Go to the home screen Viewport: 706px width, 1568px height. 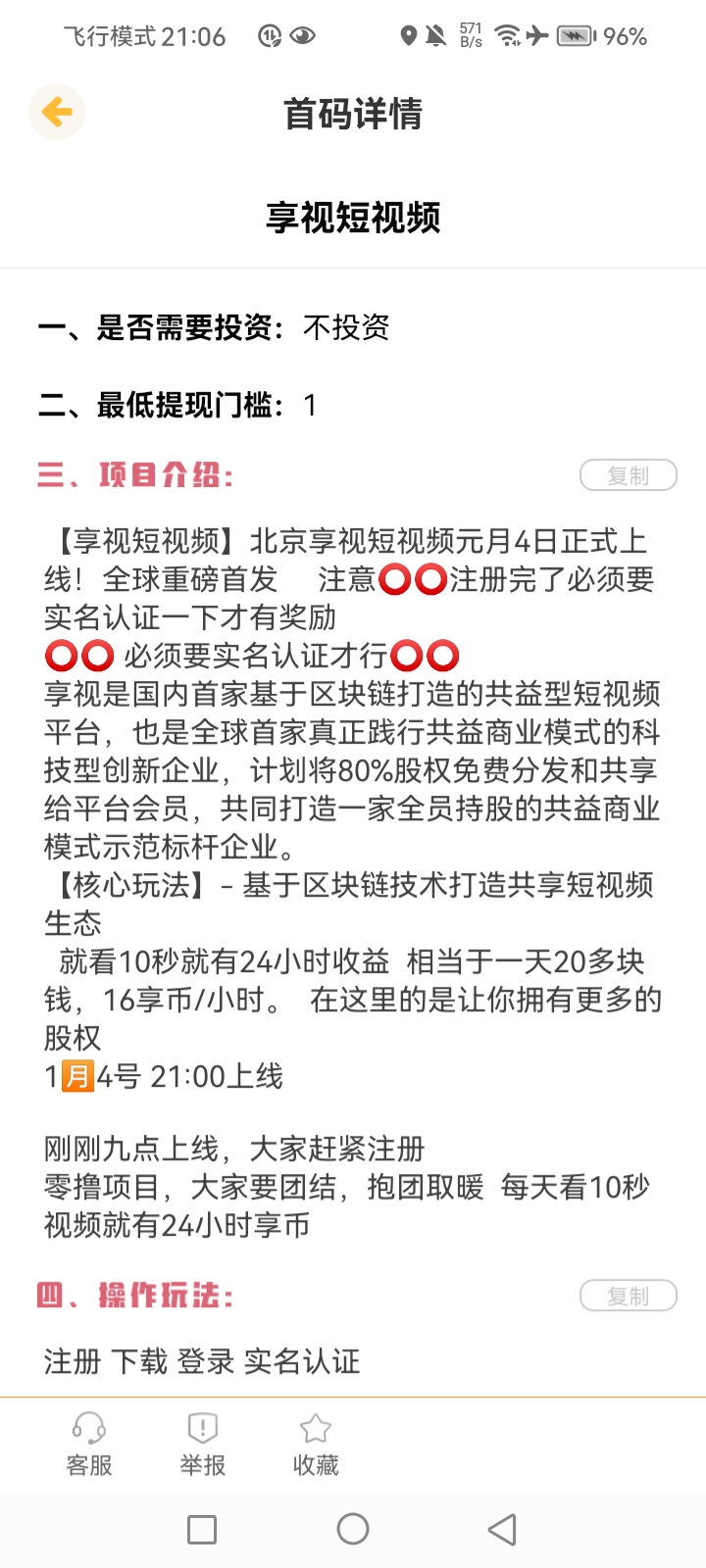point(353,1529)
